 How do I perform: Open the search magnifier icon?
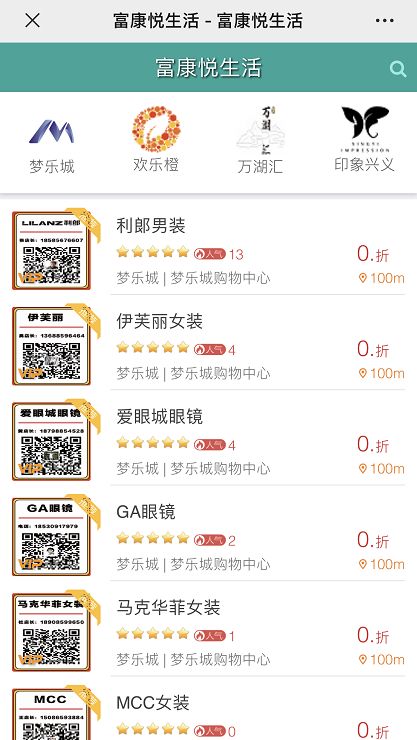click(x=398, y=69)
